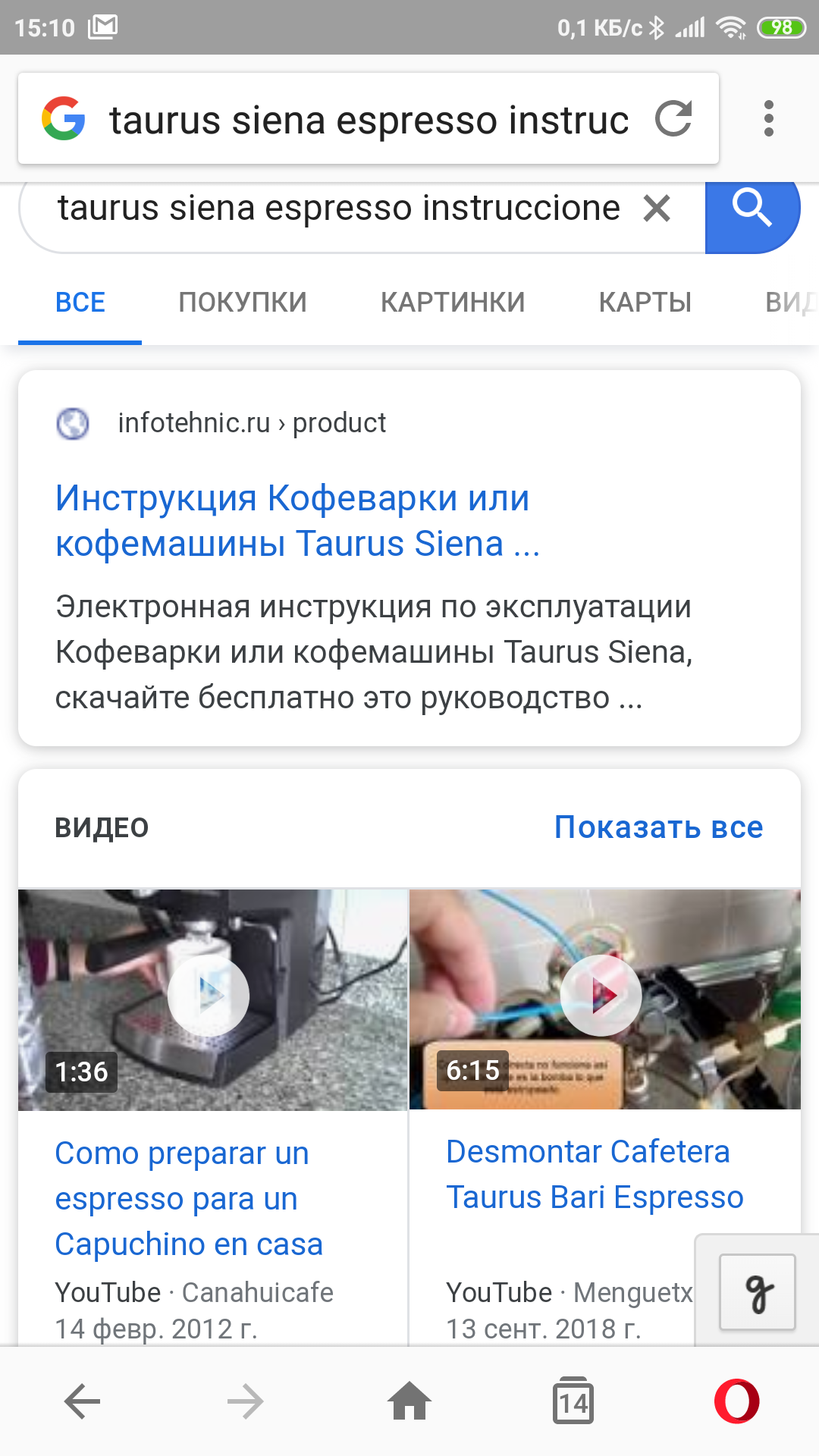
Task: Go to the browser home page
Action: click(x=409, y=1401)
